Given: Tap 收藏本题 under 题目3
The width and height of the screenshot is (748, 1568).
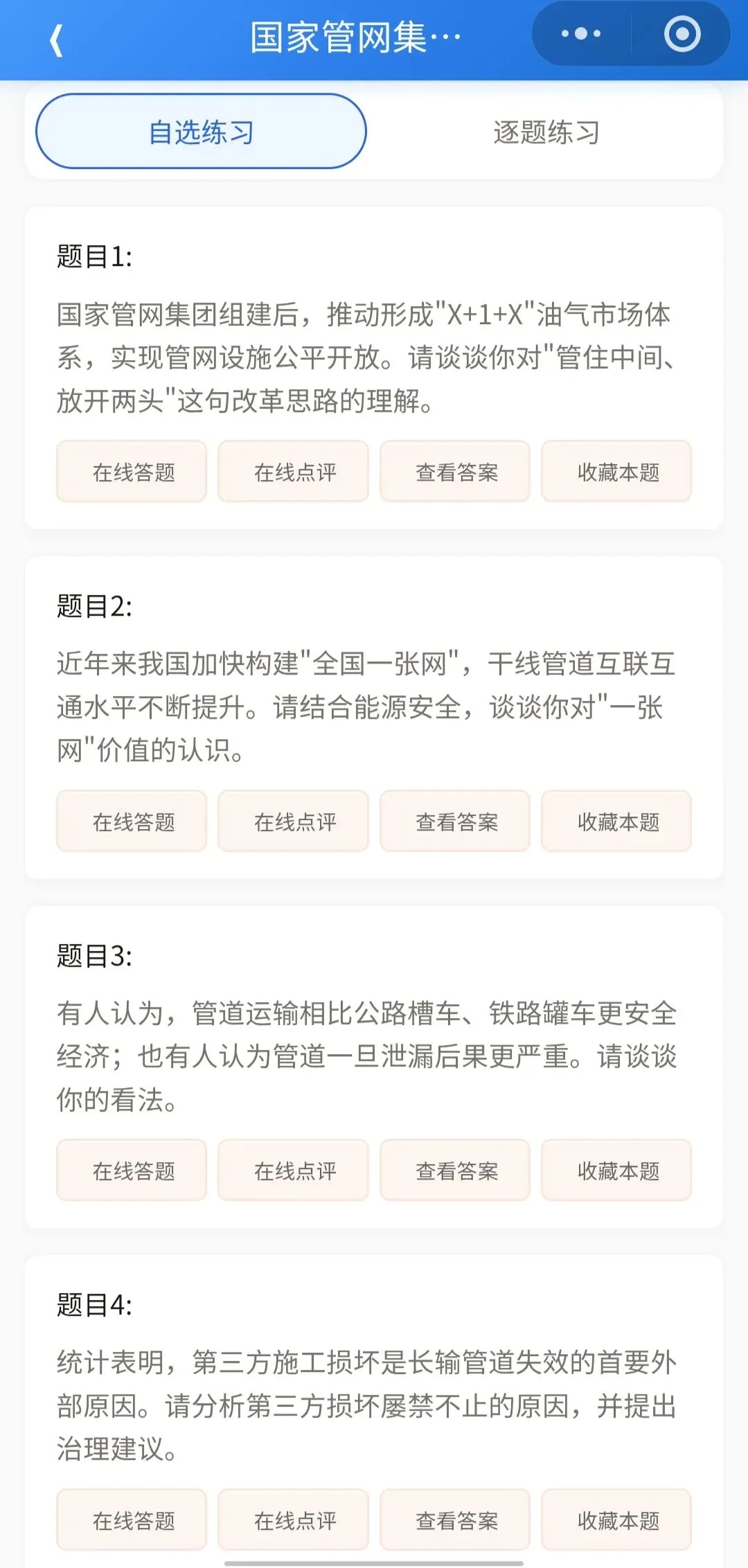Looking at the screenshot, I should [616, 1170].
